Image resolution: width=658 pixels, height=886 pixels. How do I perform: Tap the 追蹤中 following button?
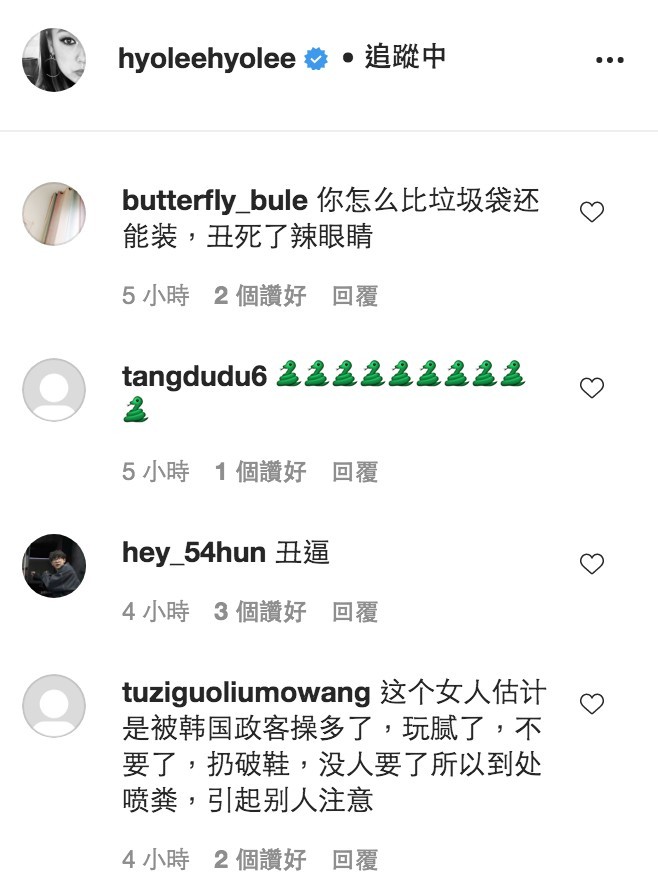coord(405,58)
